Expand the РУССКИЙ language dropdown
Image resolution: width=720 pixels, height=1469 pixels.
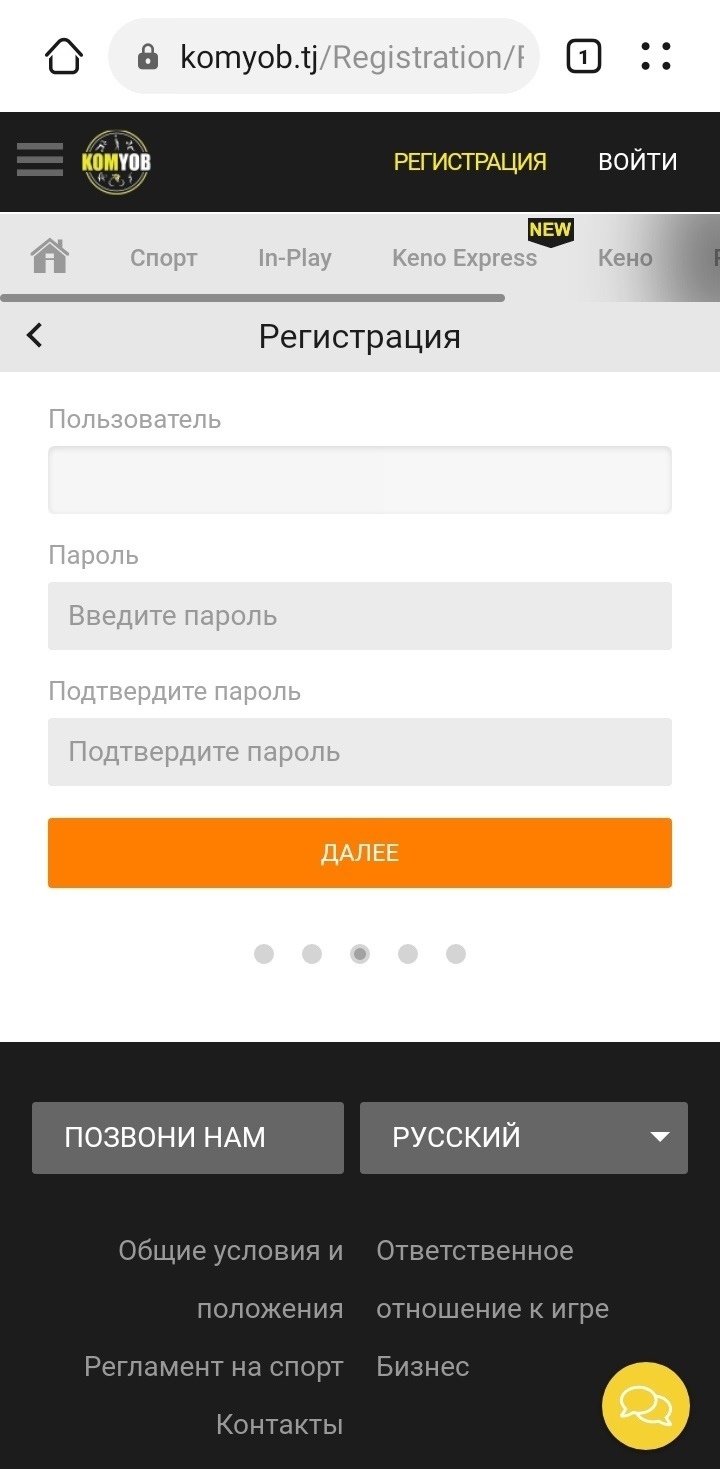[x=524, y=1138]
